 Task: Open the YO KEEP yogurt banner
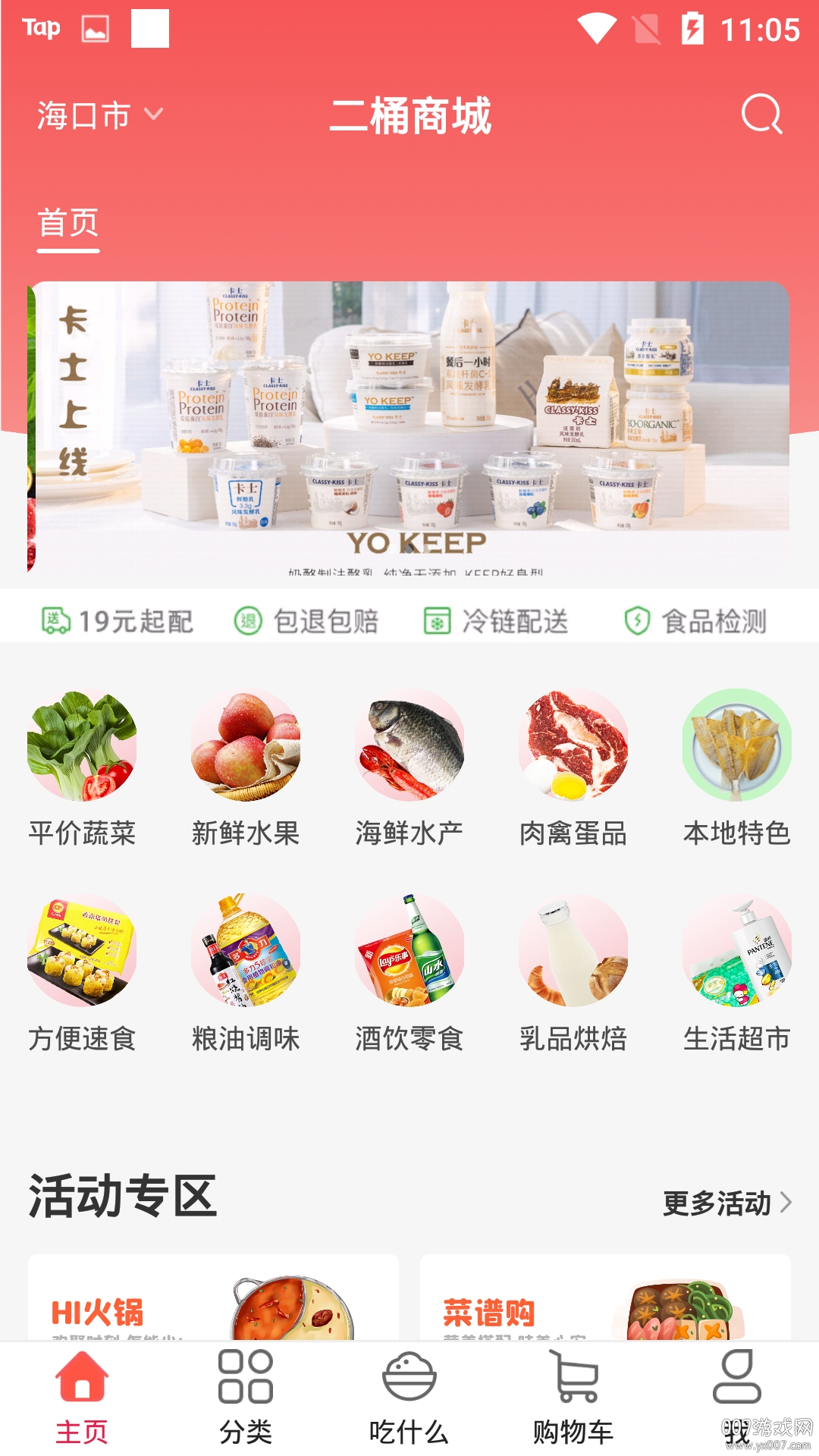409,428
